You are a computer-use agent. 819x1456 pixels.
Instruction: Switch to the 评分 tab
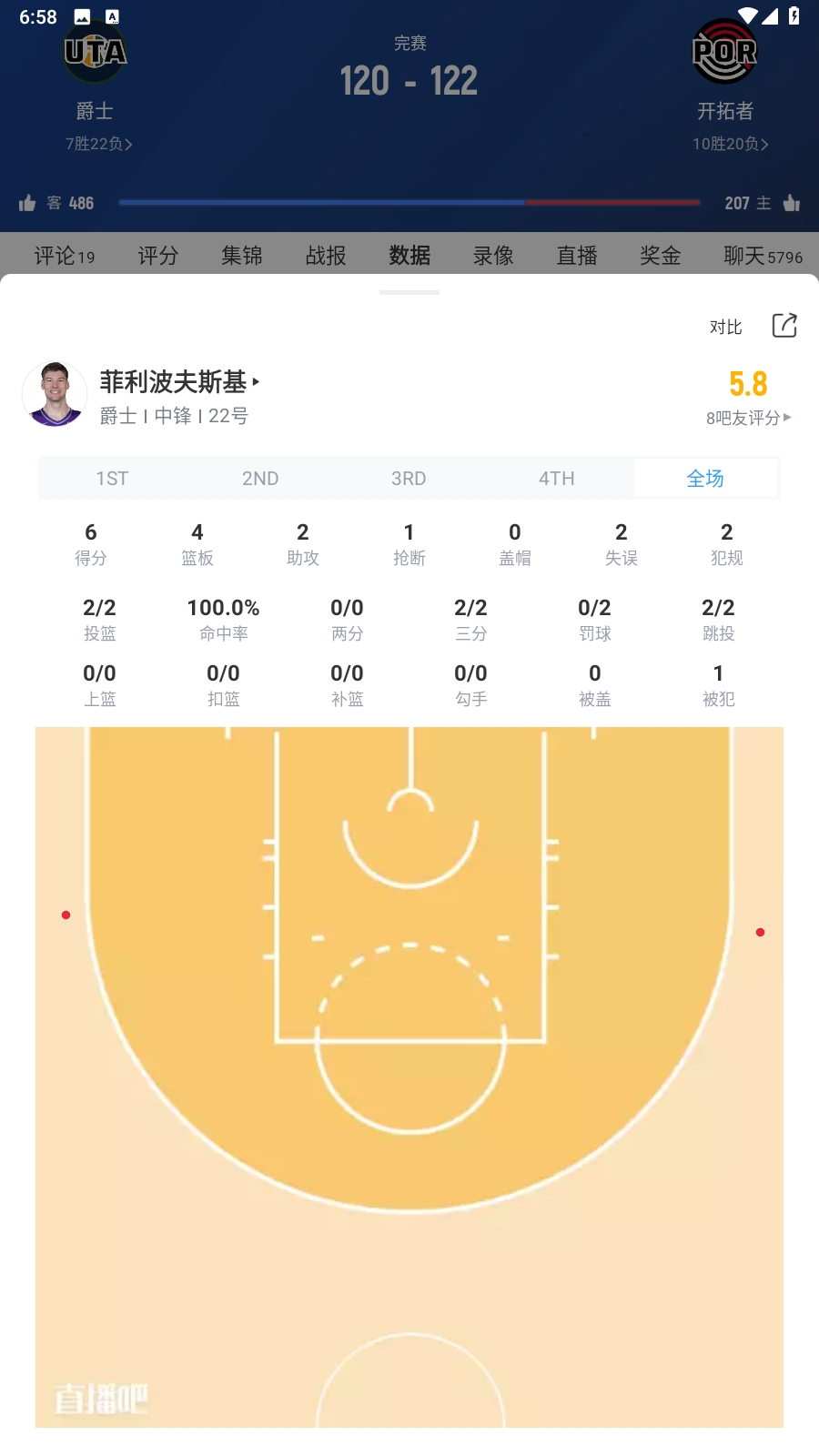[157, 256]
